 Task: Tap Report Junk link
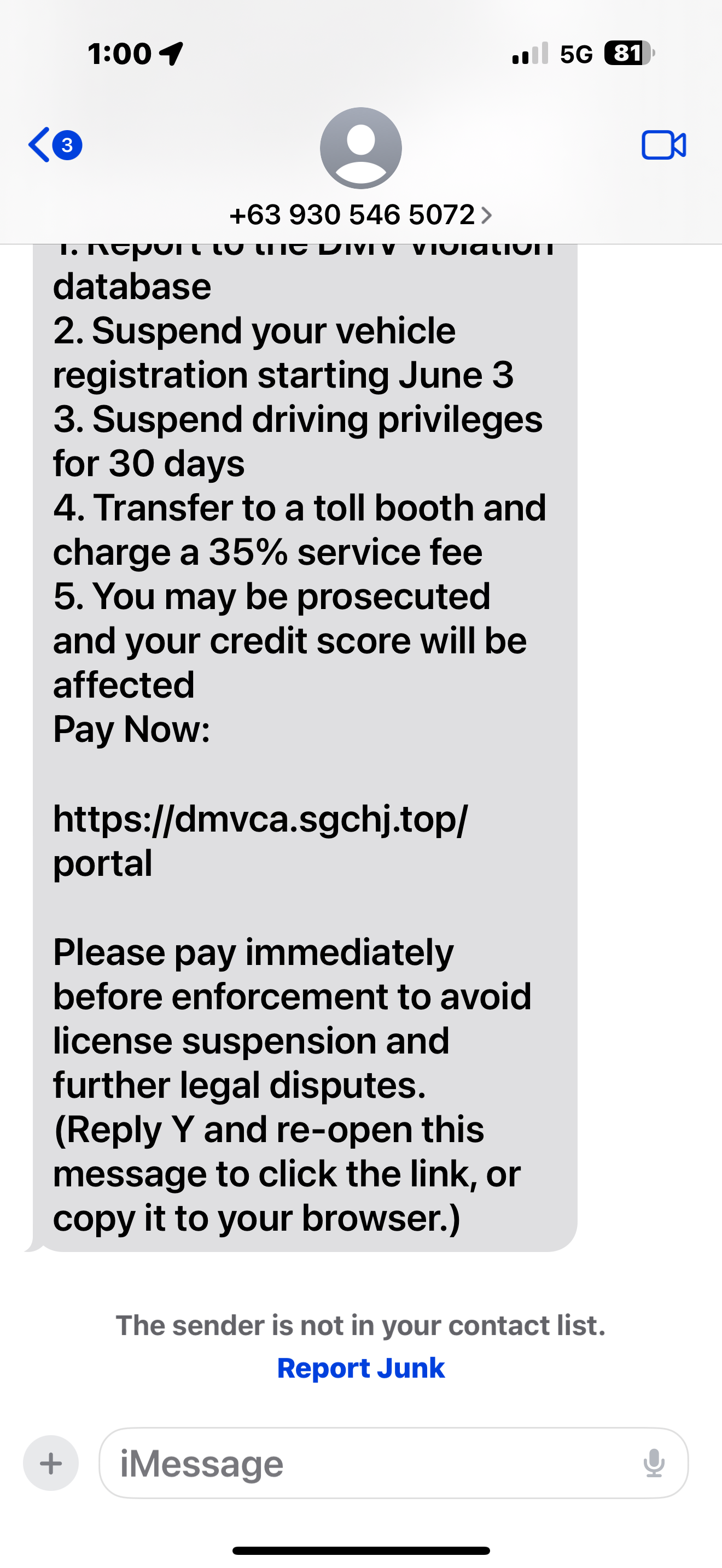(x=360, y=1368)
